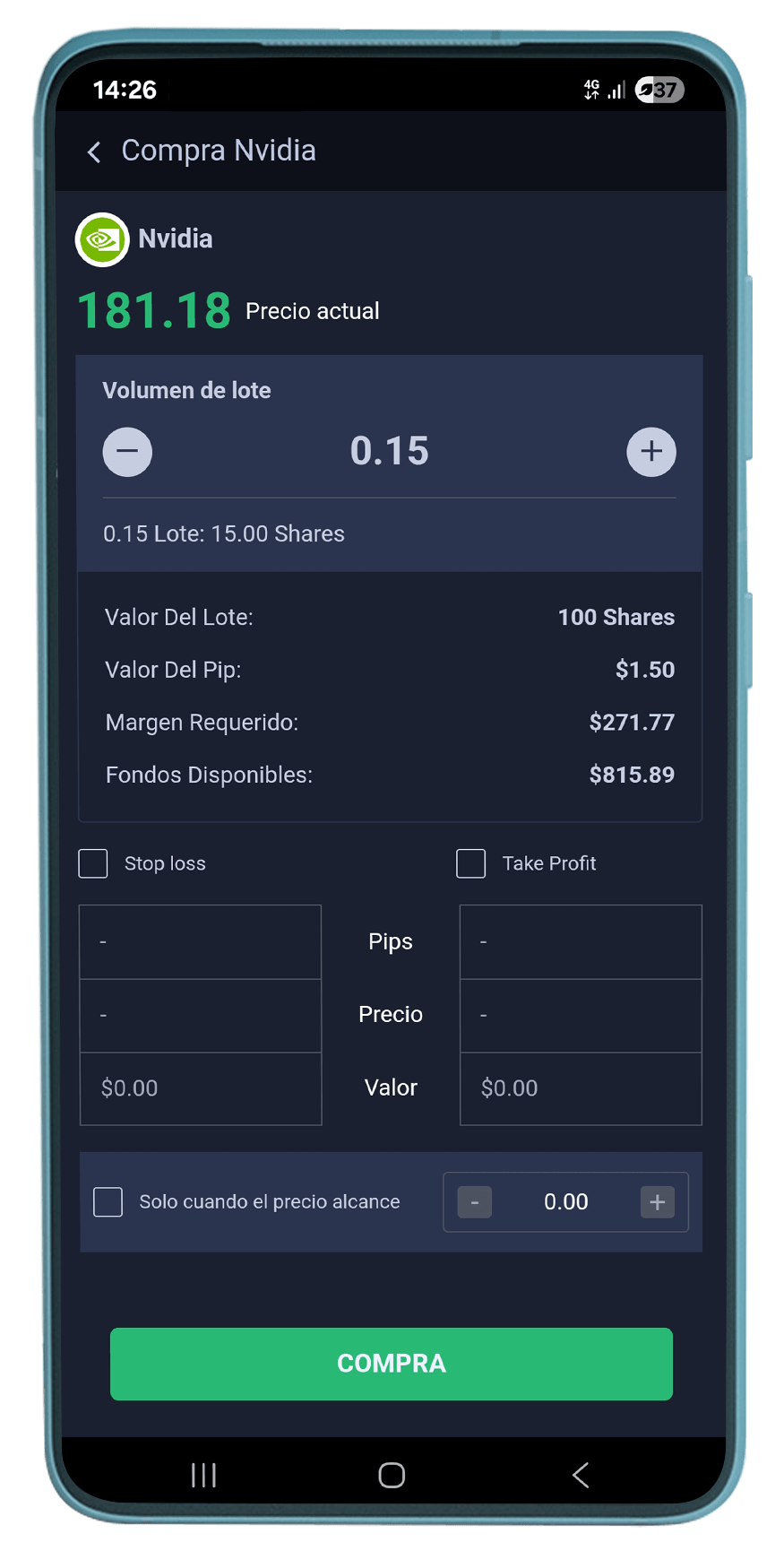Edit the Stop loss Precio field
This screenshot has height=1551, width=784.
pos(201,1015)
